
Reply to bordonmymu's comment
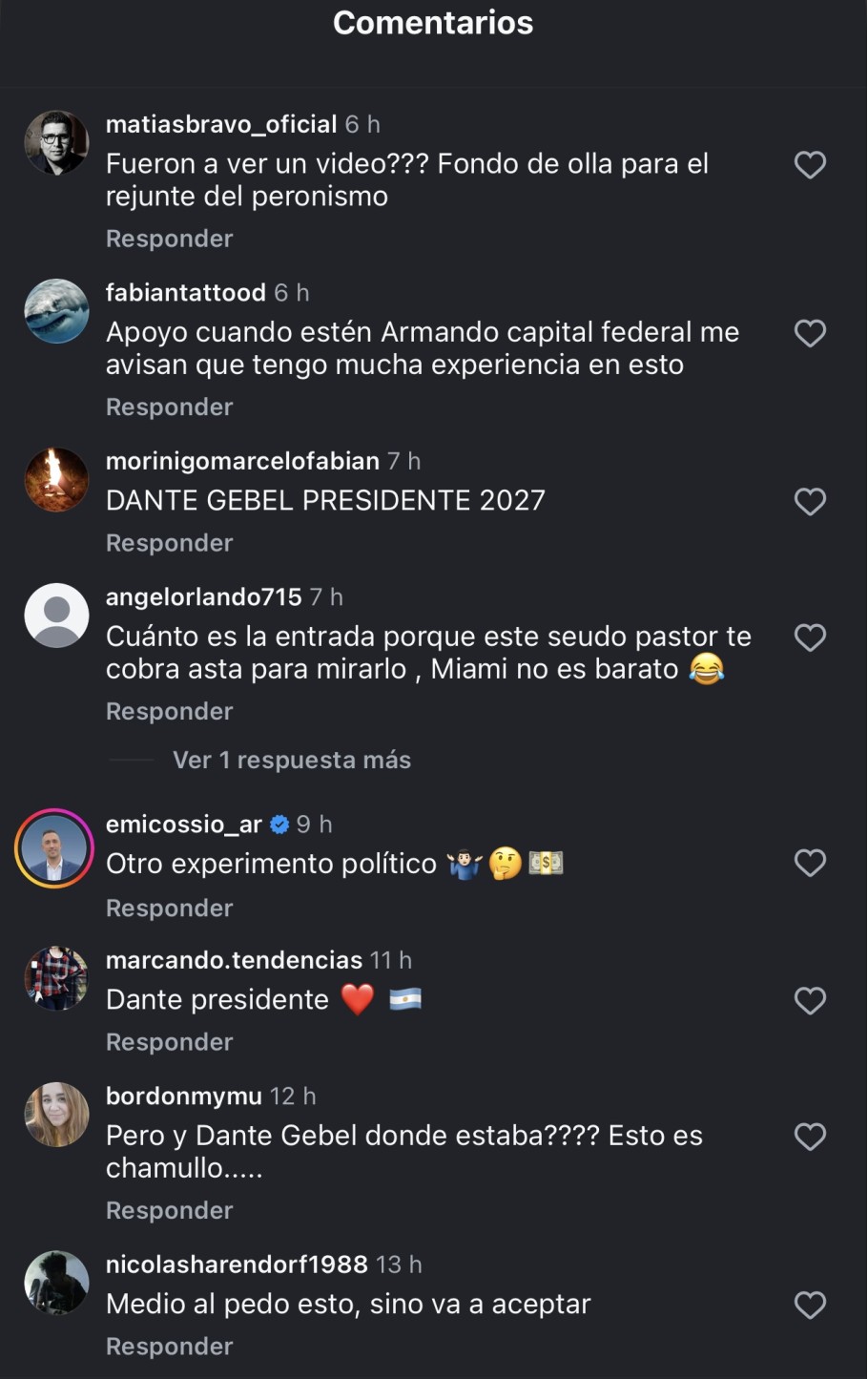(169, 1211)
